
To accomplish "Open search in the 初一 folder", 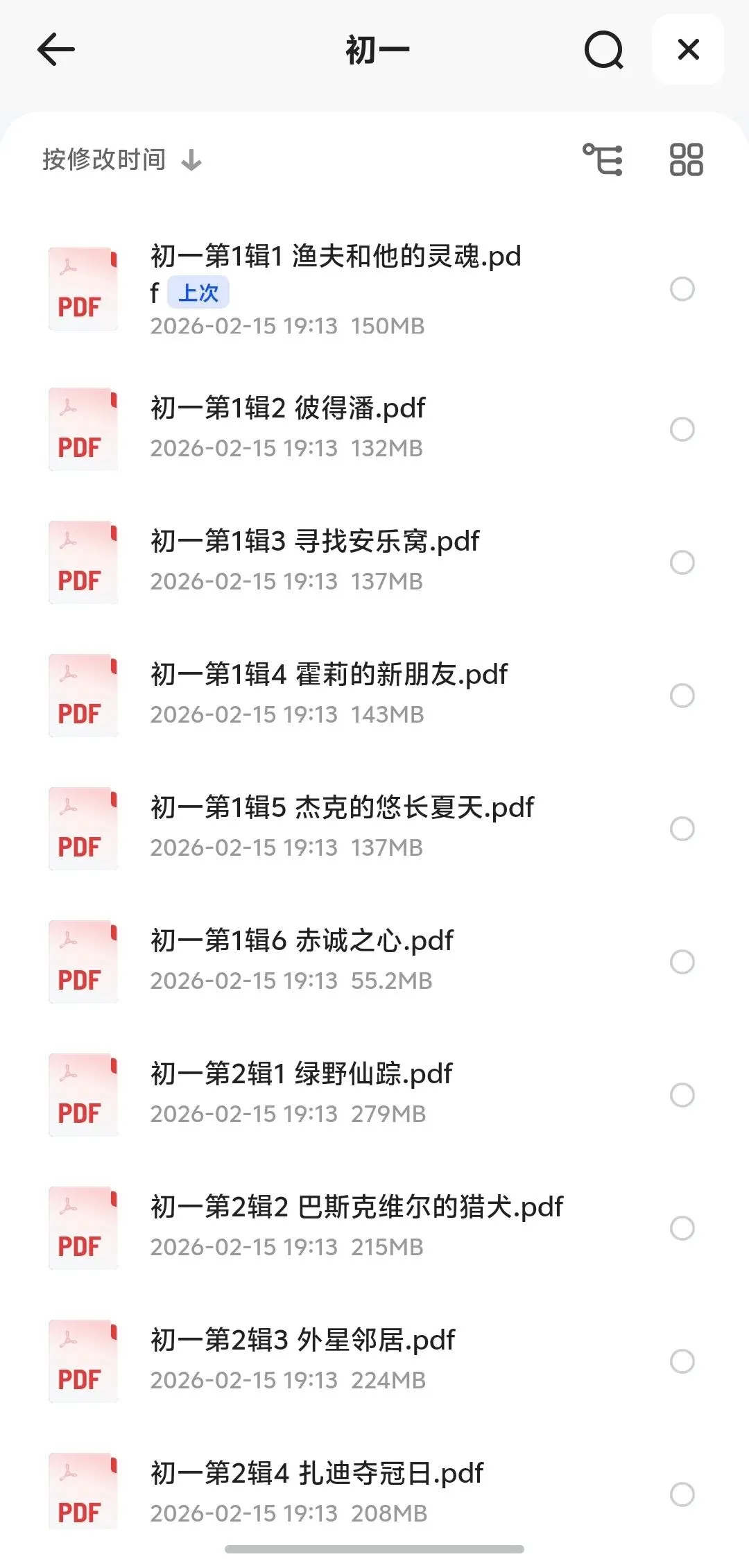I will [x=603, y=50].
